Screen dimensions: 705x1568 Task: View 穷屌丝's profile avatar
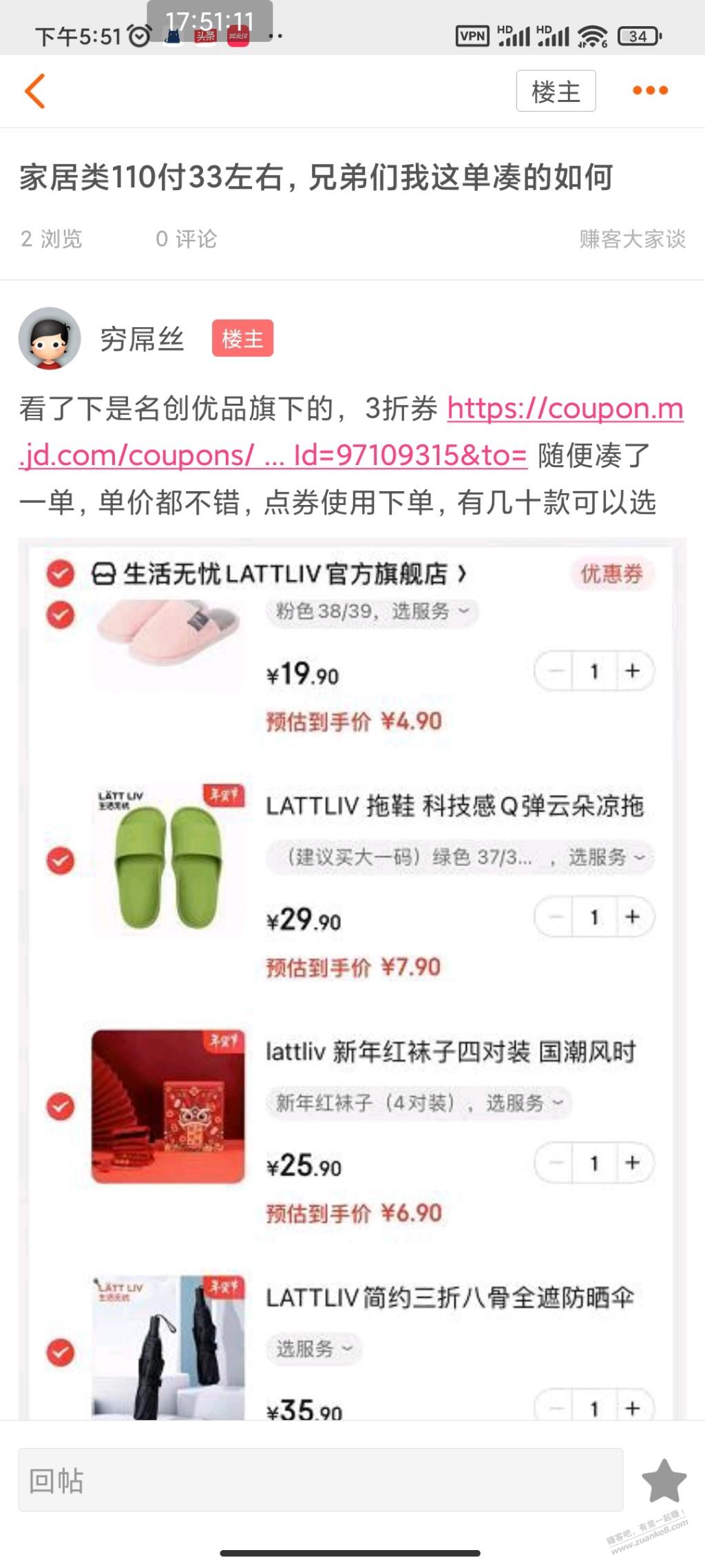click(x=50, y=338)
